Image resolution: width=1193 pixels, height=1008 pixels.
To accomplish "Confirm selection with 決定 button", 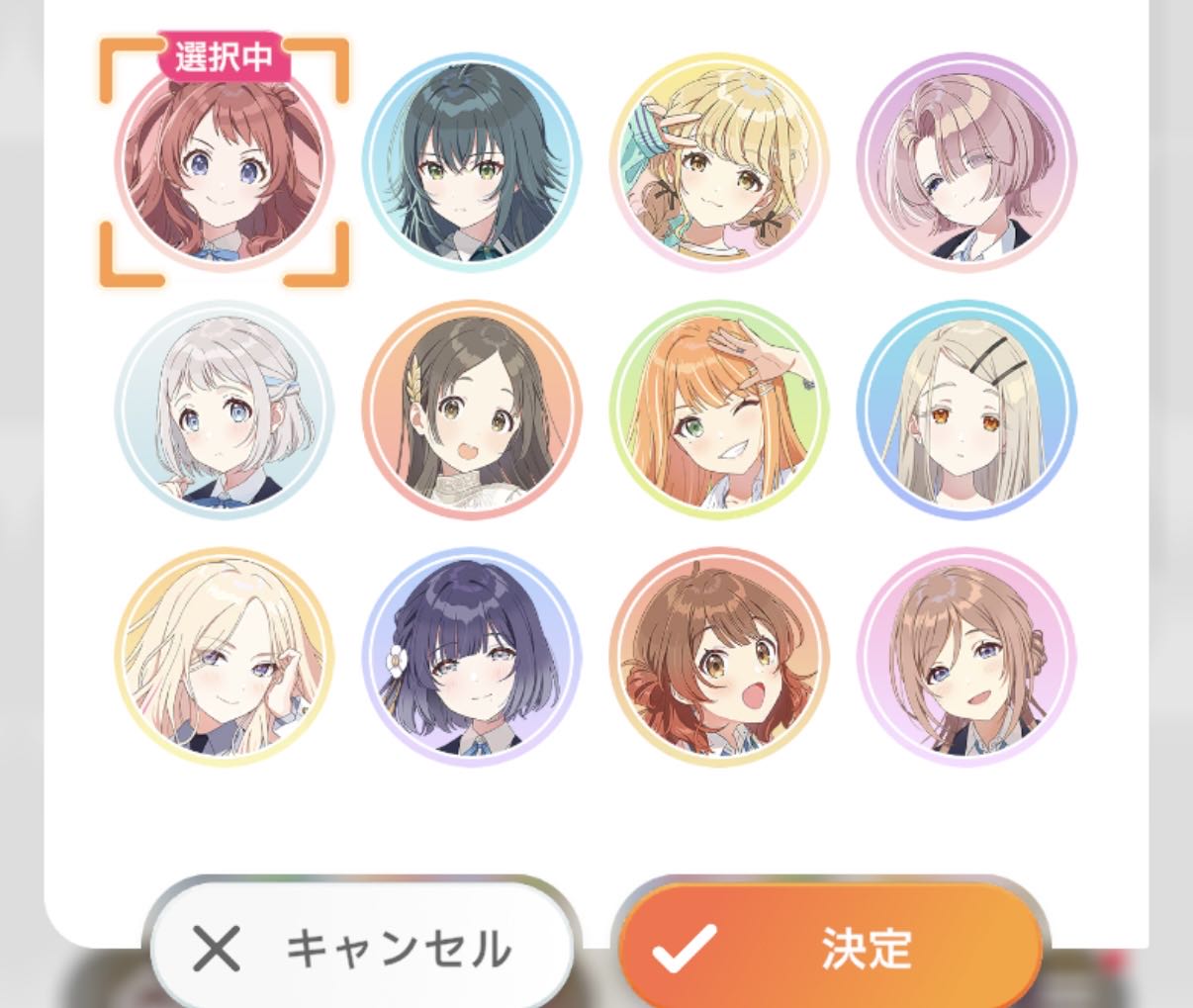I will click(829, 948).
